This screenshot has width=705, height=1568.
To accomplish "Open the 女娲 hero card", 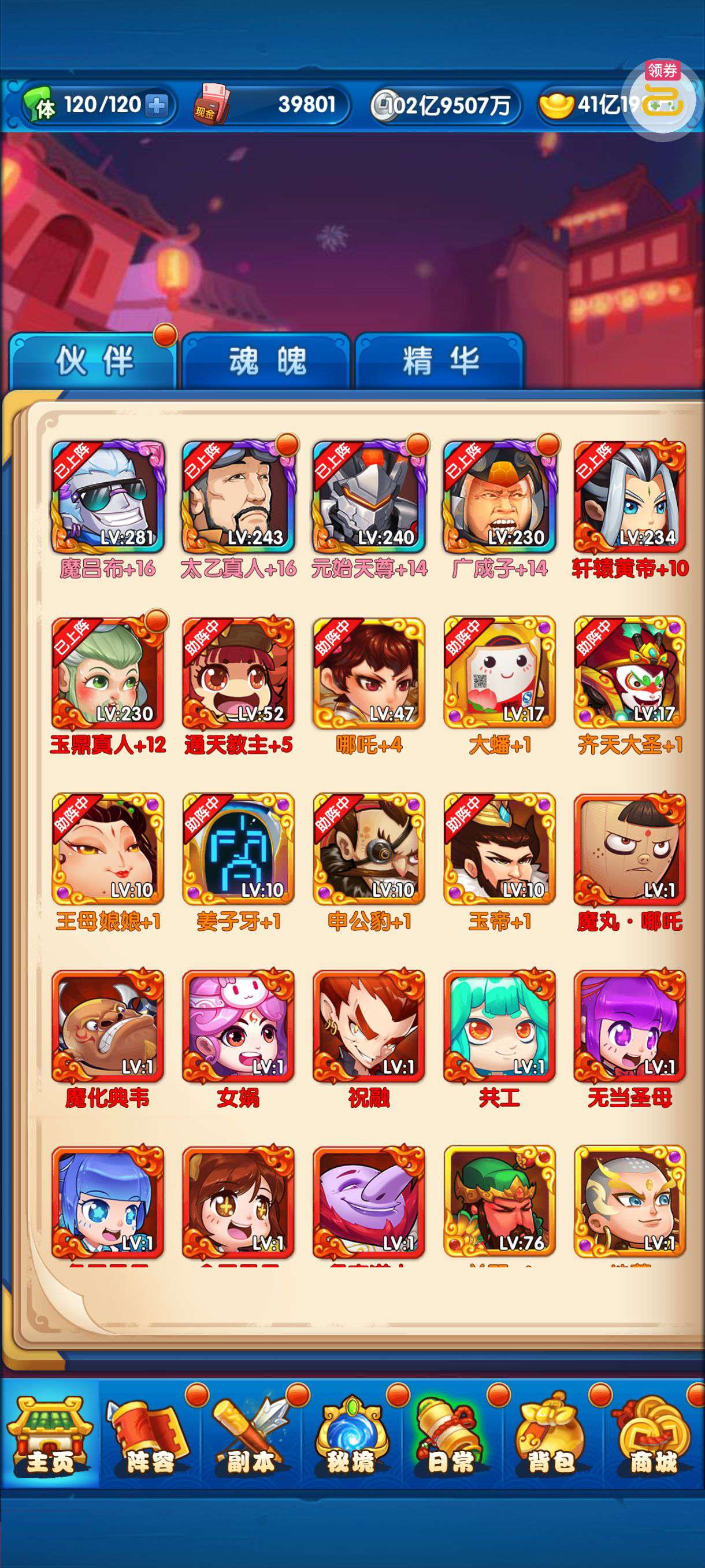I will [x=239, y=1026].
